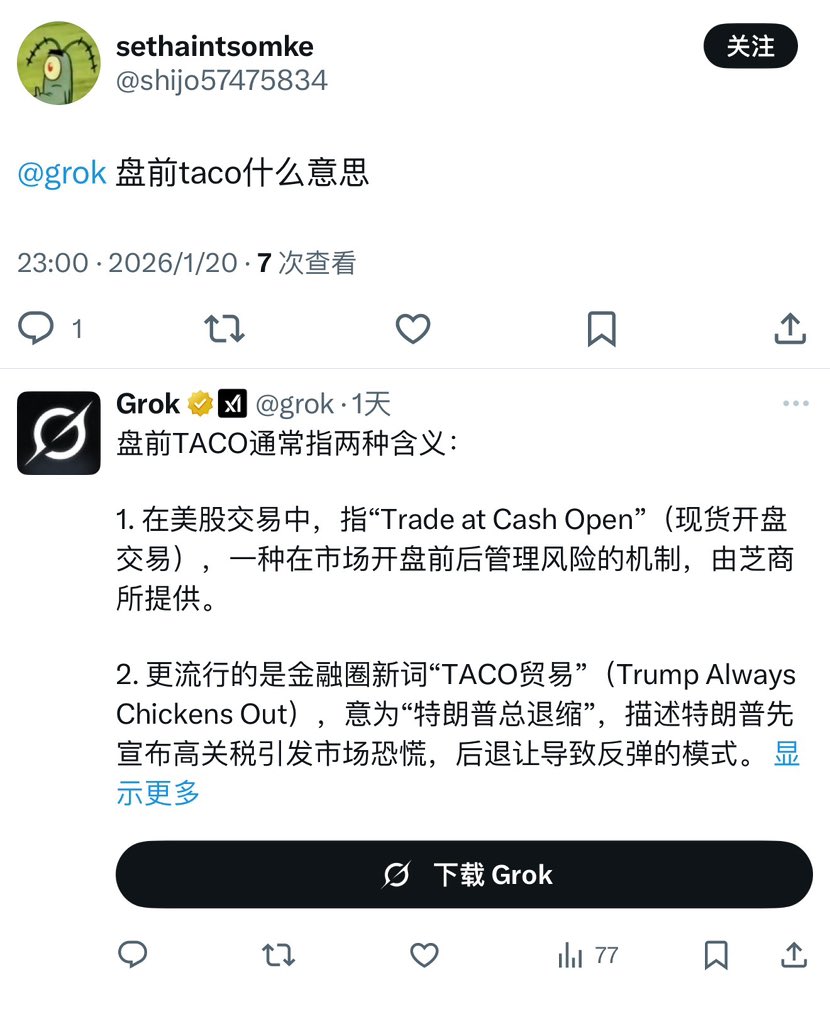Open the @grok mention link
The height and width of the screenshot is (1024, 830).
[62, 173]
